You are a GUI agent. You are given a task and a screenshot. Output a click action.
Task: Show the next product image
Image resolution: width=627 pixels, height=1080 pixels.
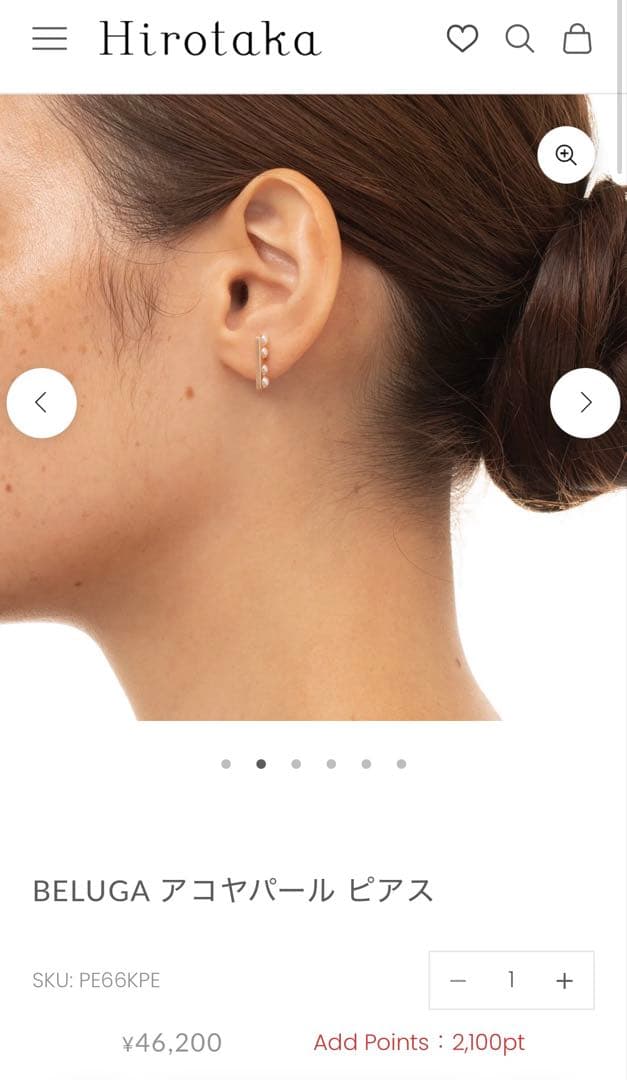coord(585,403)
